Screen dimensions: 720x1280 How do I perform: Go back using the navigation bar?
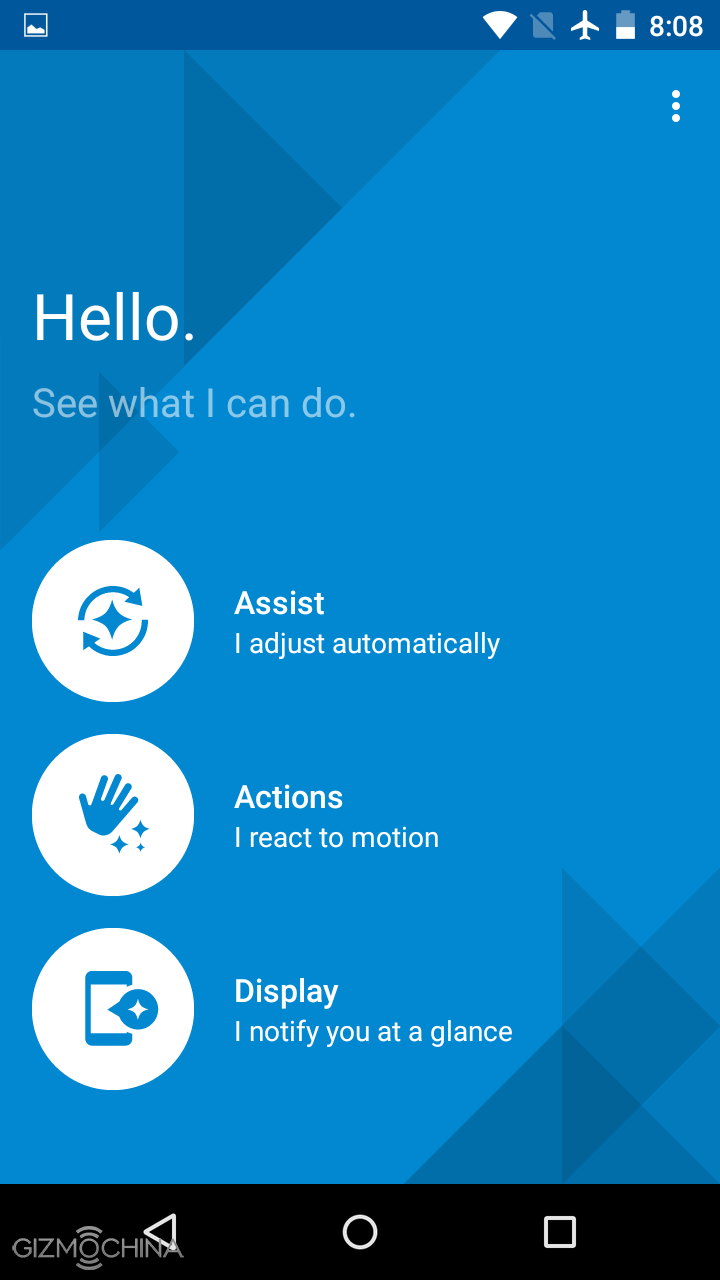tap(160, 1232)
